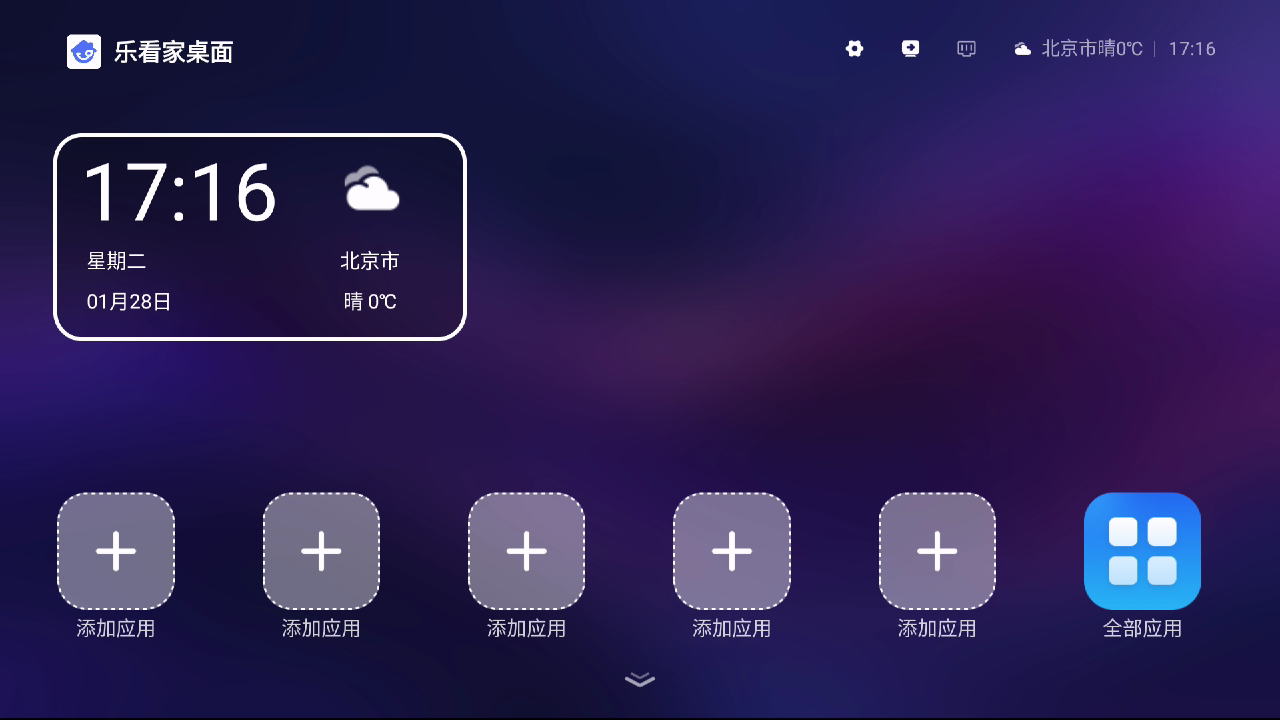Expand the down chevron at the bottom
Viewport: 1280px width, 720px height.
point(640,680)
